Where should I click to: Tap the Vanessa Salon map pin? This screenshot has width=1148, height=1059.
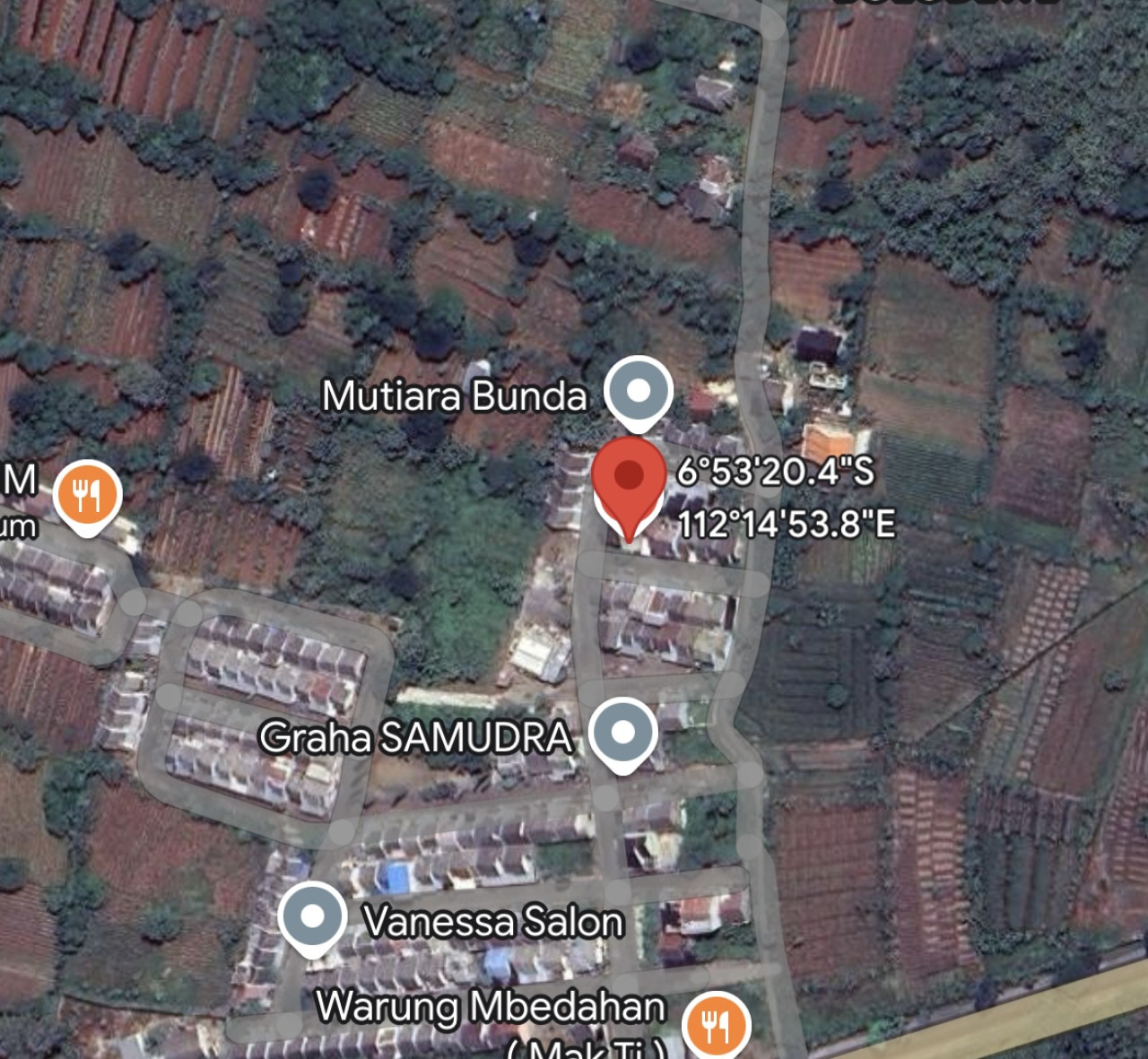312,917
